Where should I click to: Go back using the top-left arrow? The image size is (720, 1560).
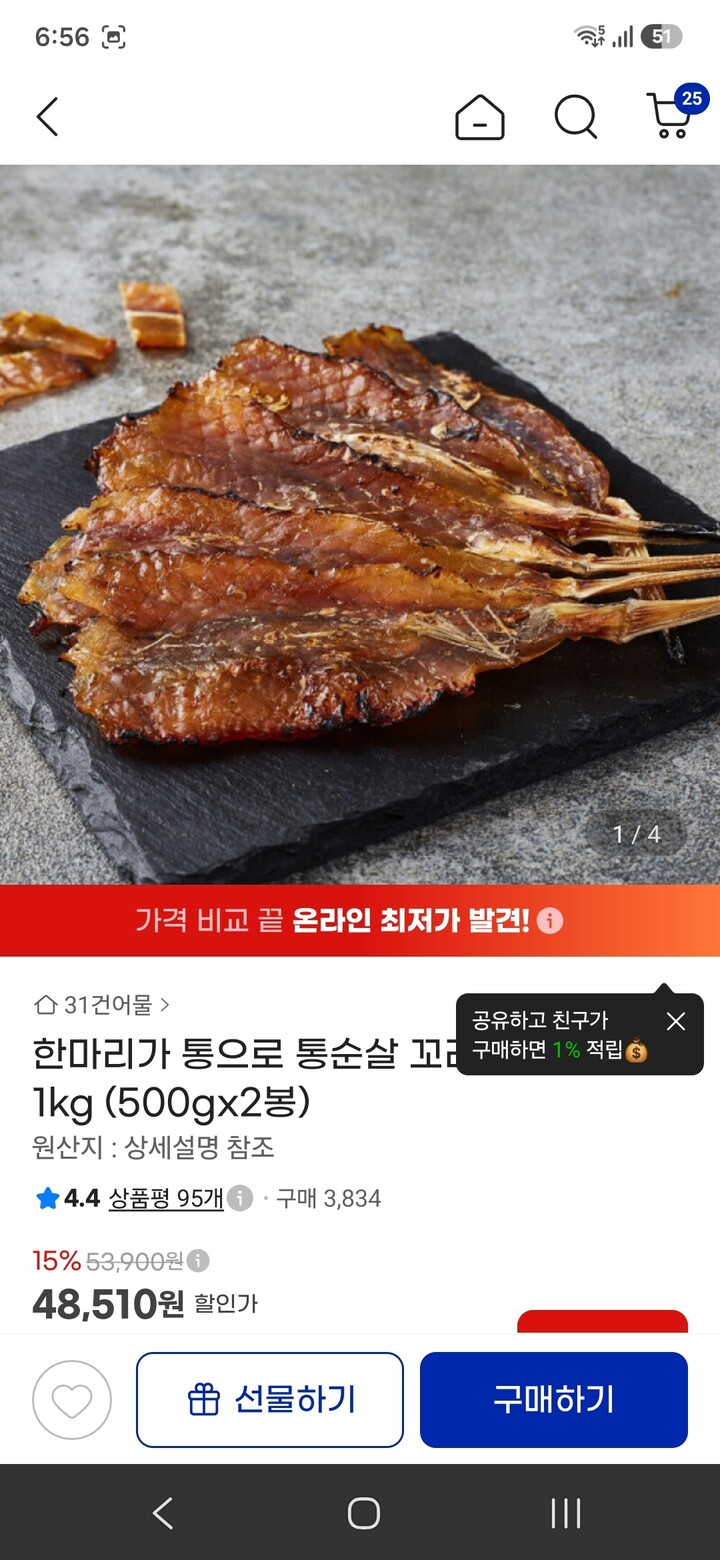pyautogui.click(x=48, y=117)
